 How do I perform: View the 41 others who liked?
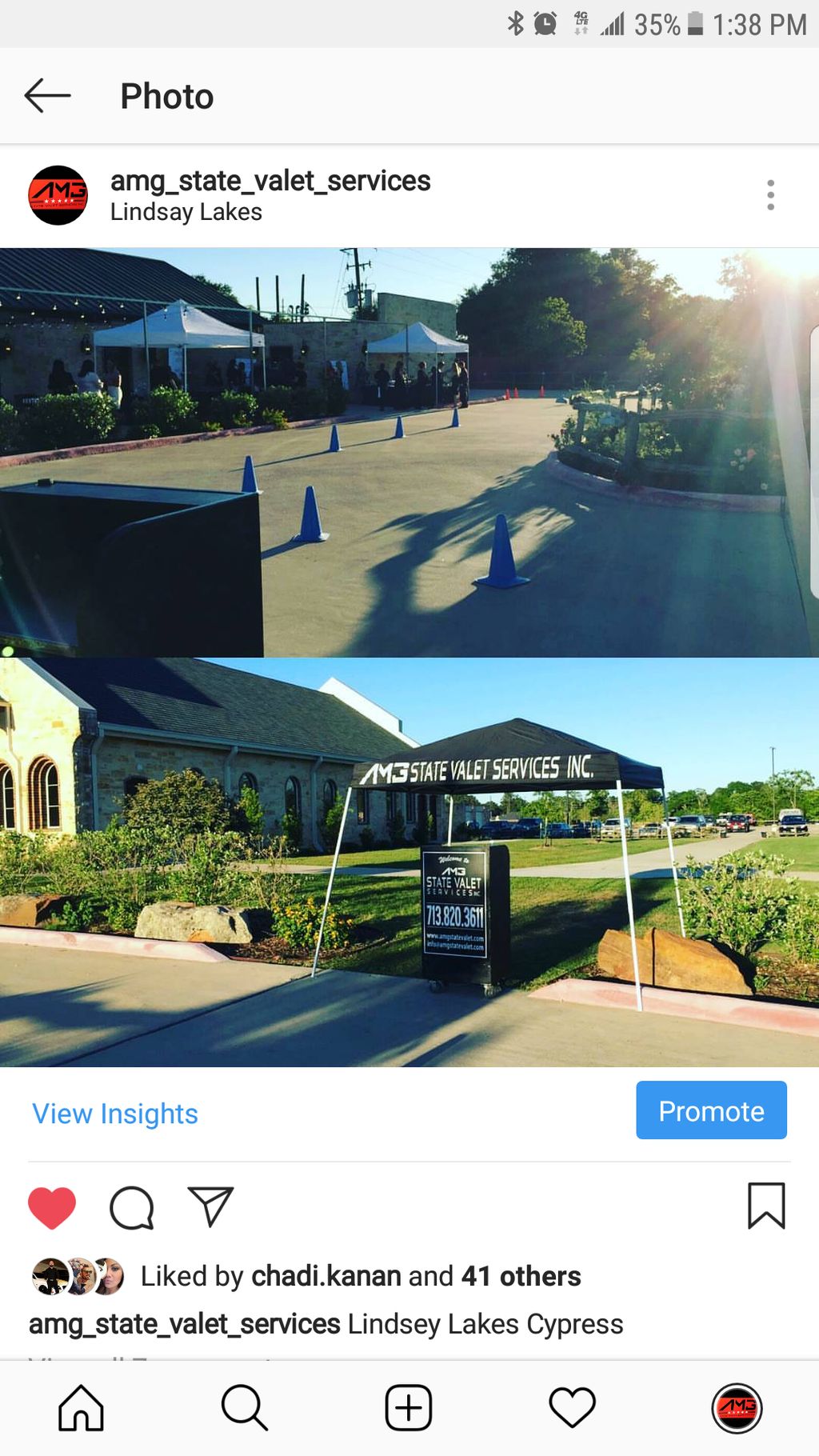[x=520, y=1276]
